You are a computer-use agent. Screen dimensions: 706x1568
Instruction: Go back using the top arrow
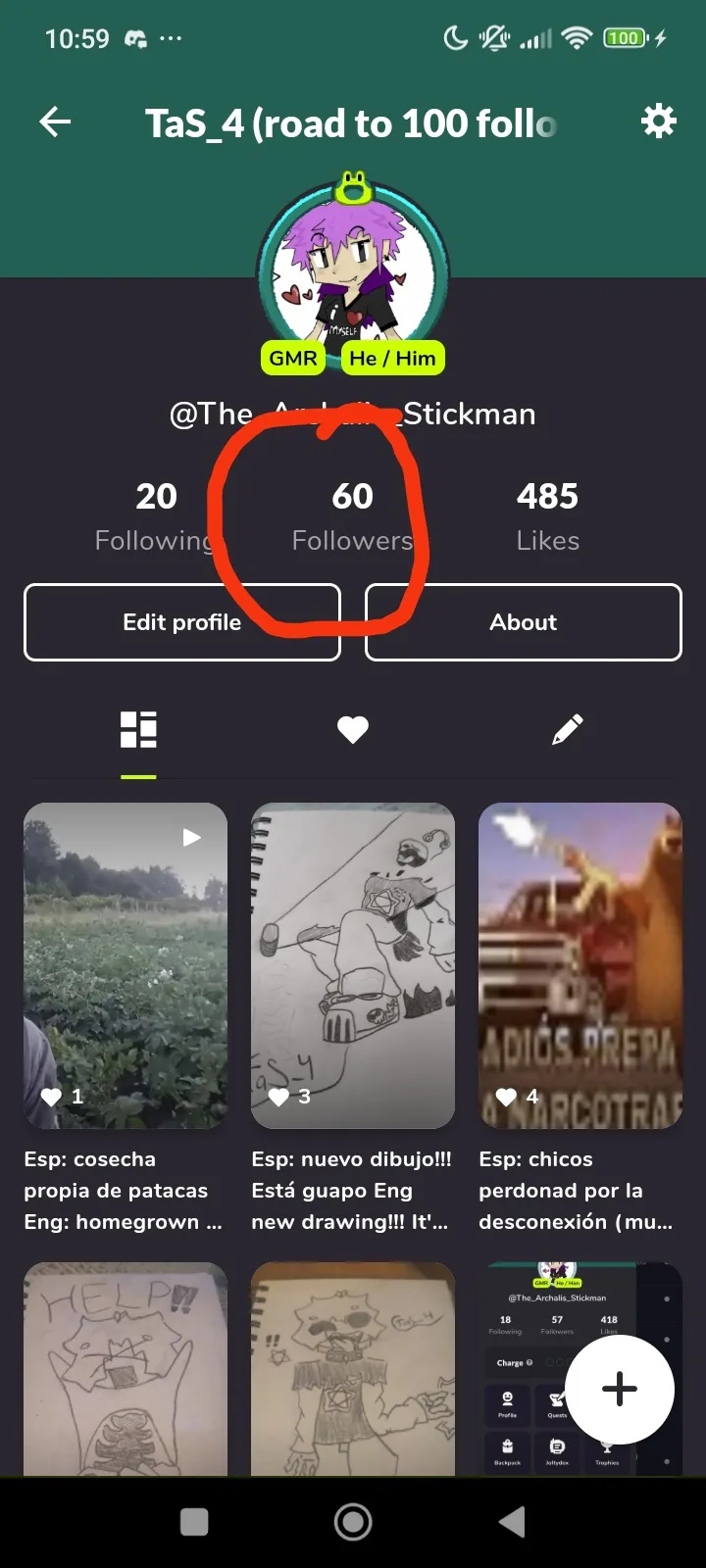pyautogui.click(x=55, y=122)
